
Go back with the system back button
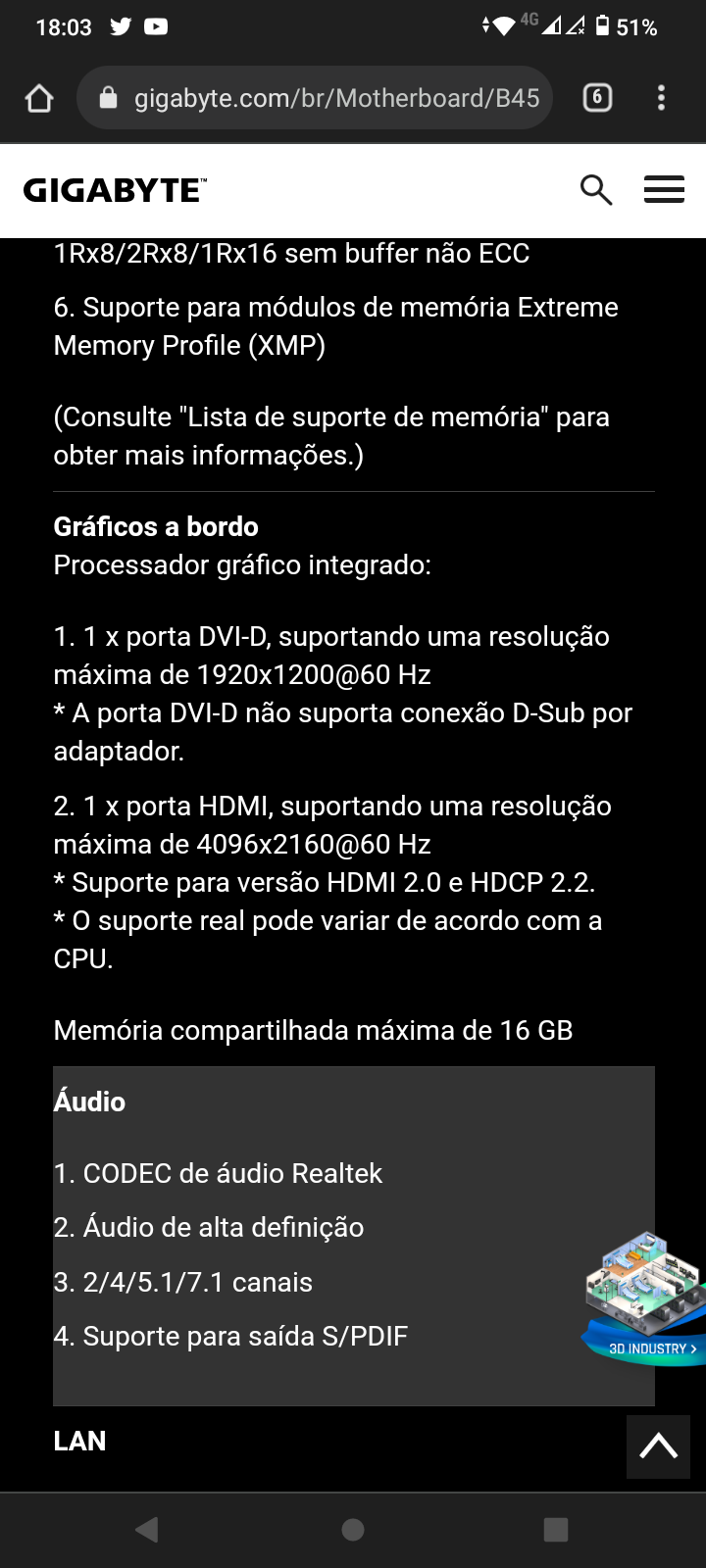(x=147, y=1530)
